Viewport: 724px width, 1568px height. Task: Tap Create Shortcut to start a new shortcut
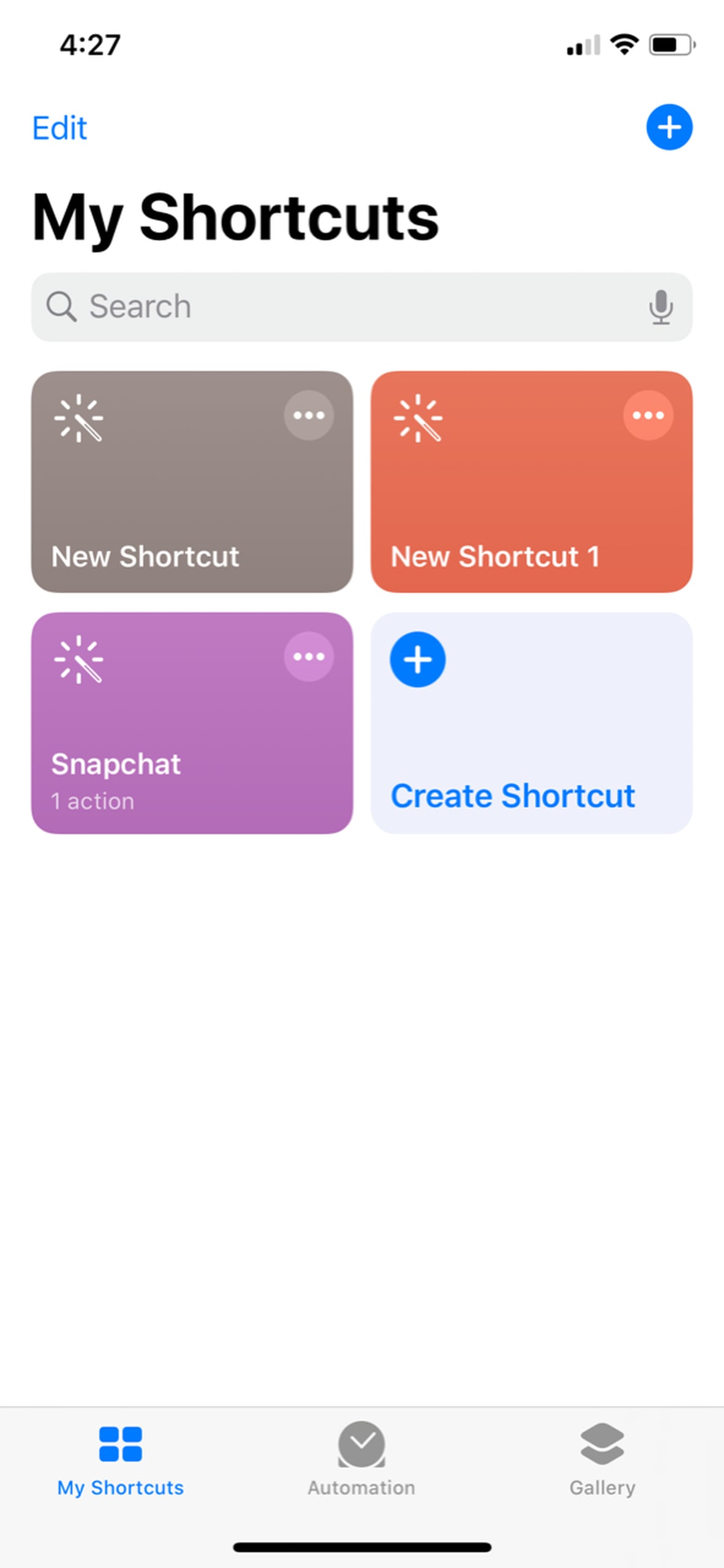[513, 795]
